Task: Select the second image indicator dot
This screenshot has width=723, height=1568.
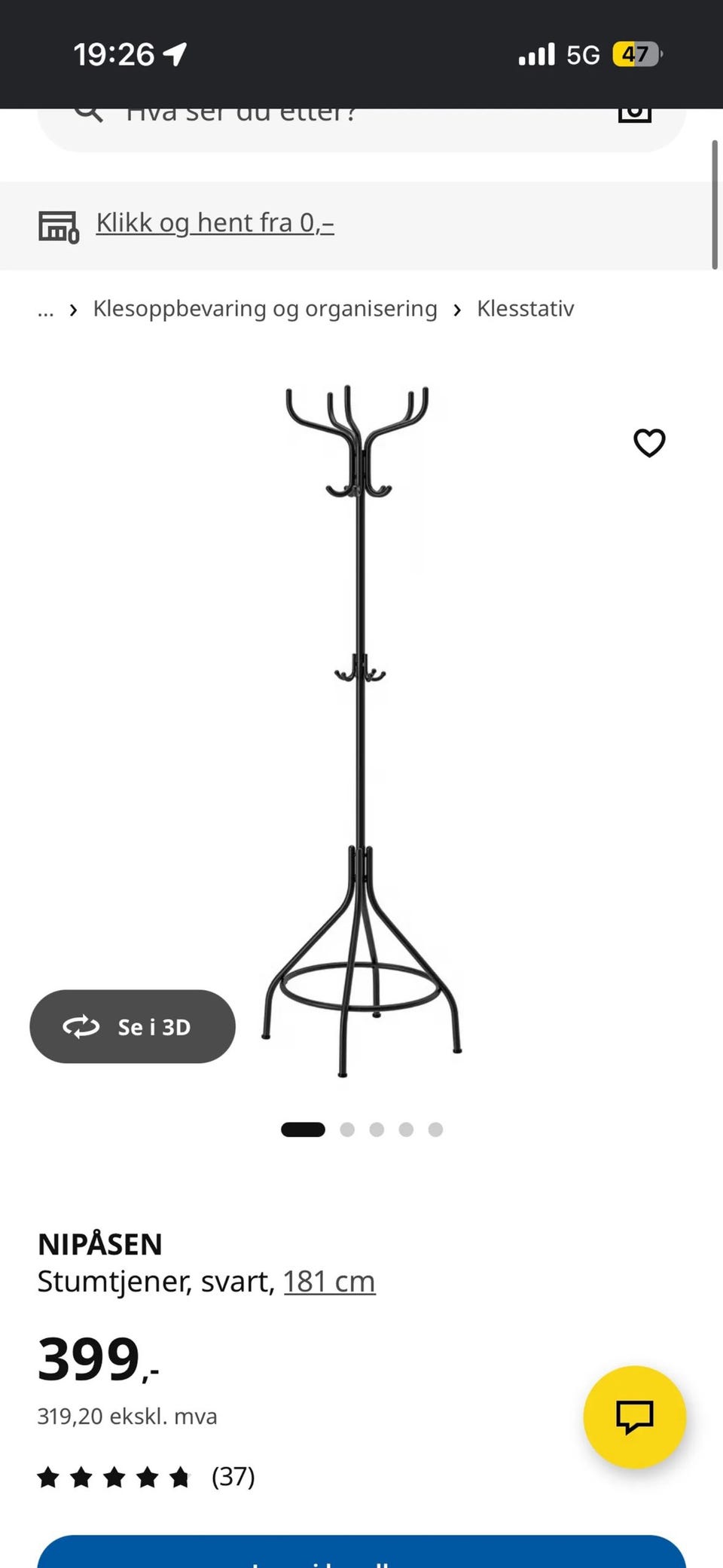Action: point(347,1129)
